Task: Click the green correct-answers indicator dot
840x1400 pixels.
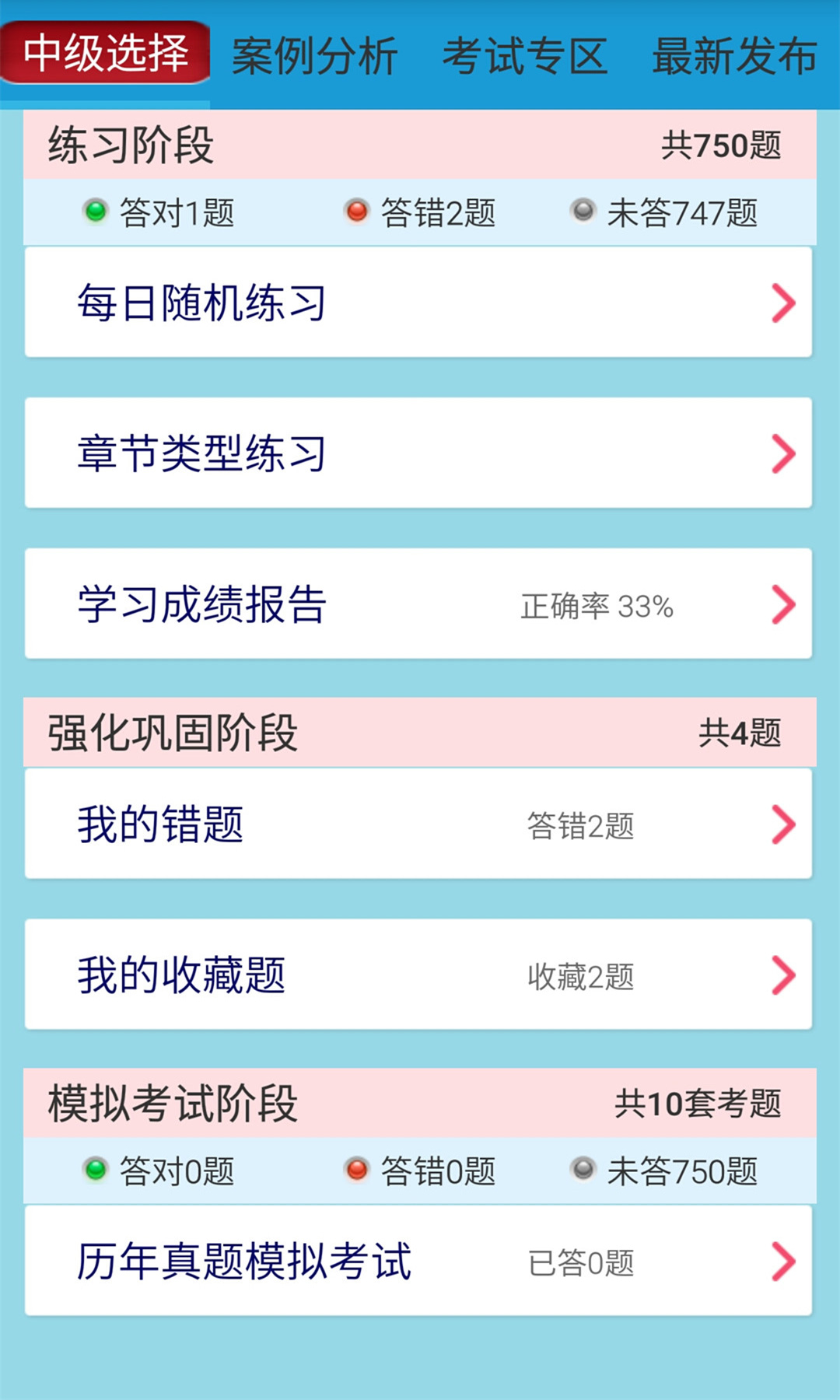Action: point(95,211)
